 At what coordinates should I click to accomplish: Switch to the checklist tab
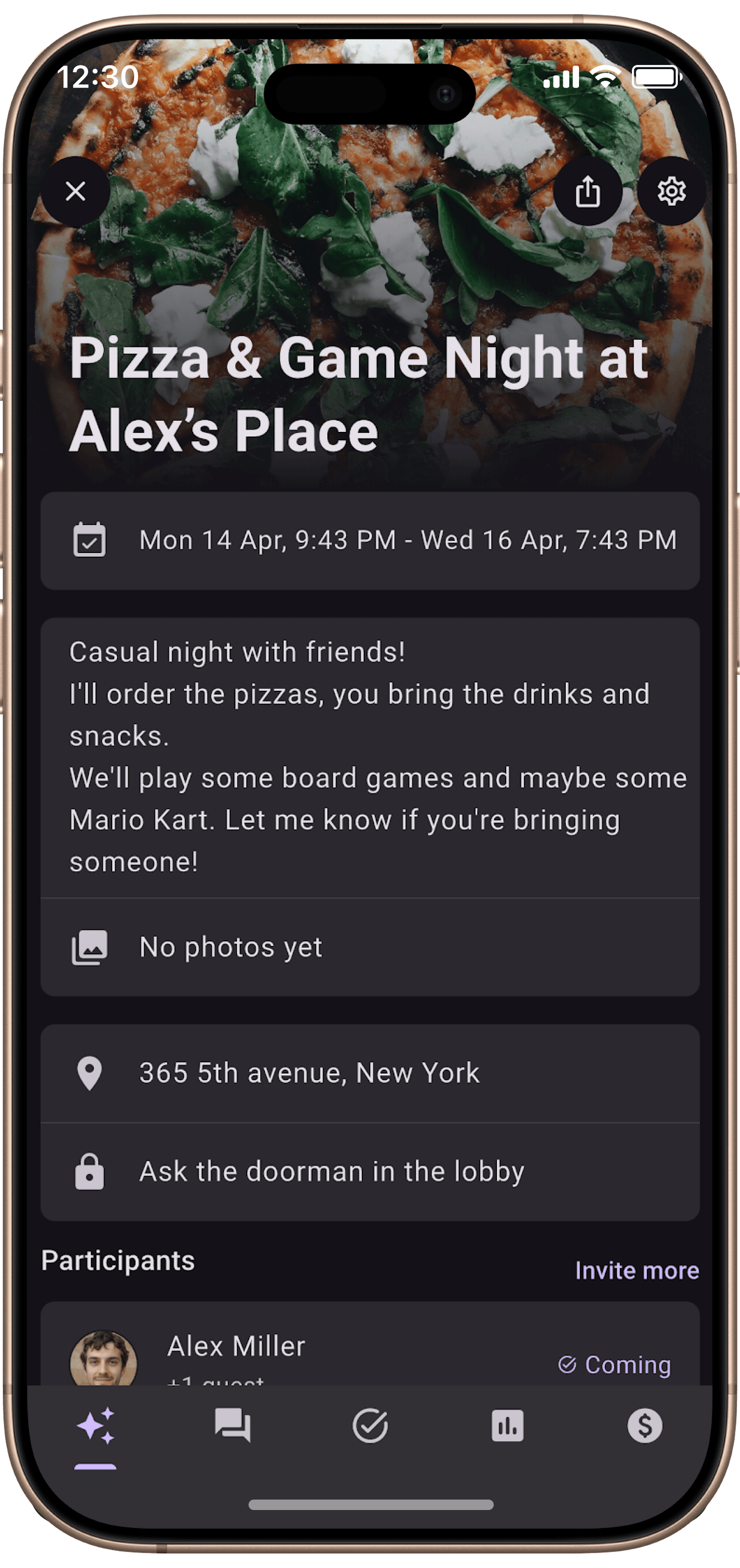370,1426
